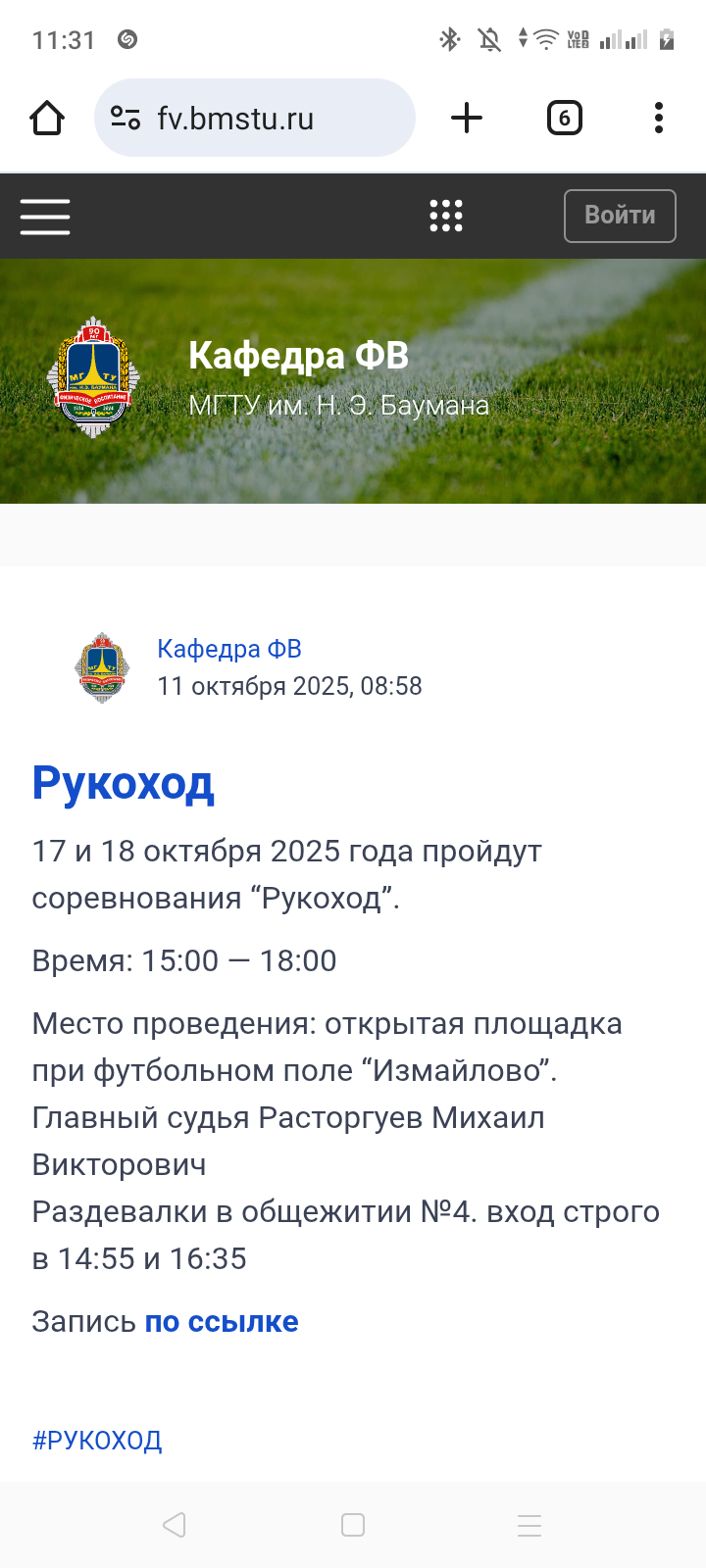Open the browser home page
706x1568 pixels.
[x=47, y=119]
